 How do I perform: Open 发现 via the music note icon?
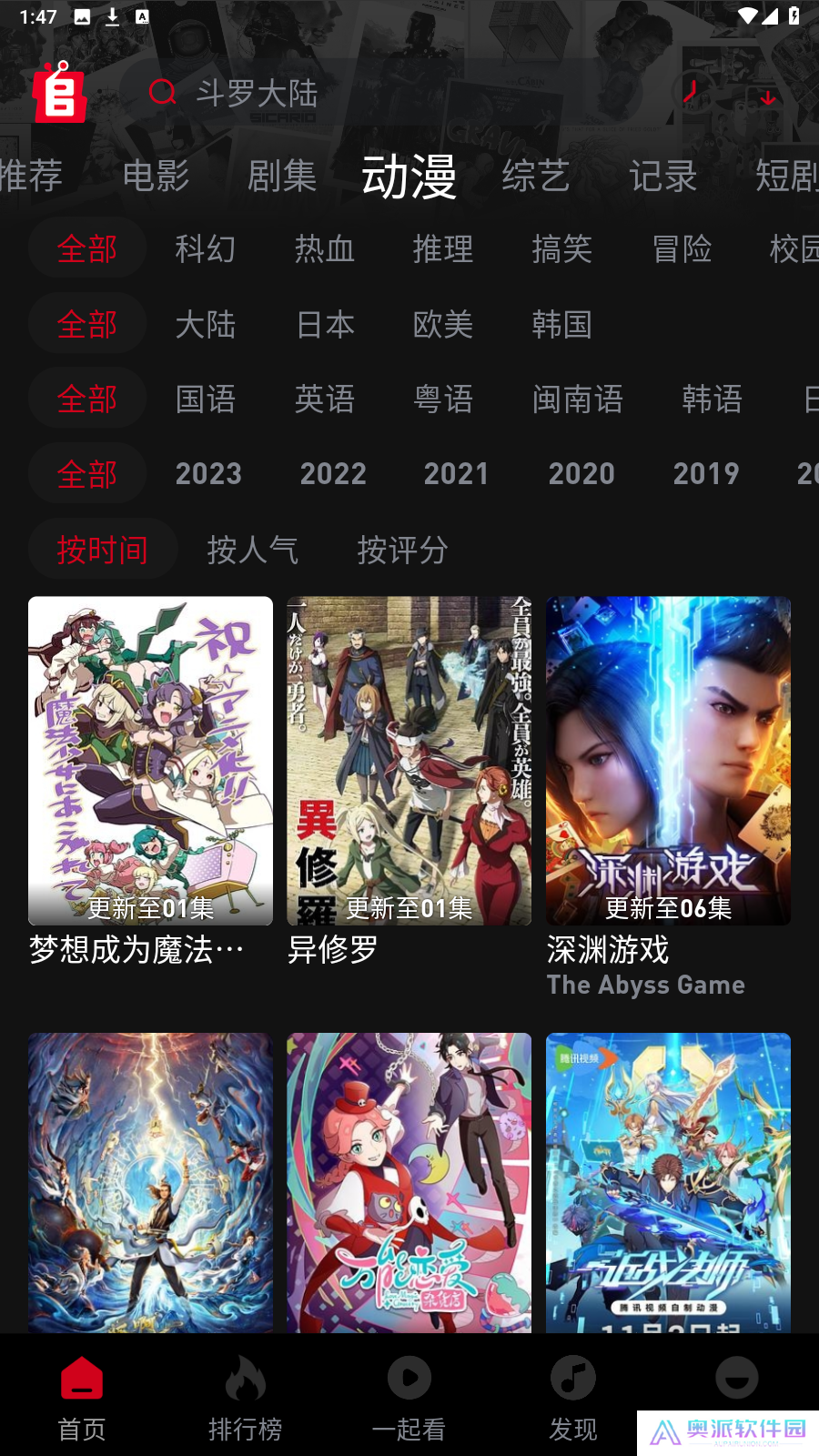(x=572, y=1377)
